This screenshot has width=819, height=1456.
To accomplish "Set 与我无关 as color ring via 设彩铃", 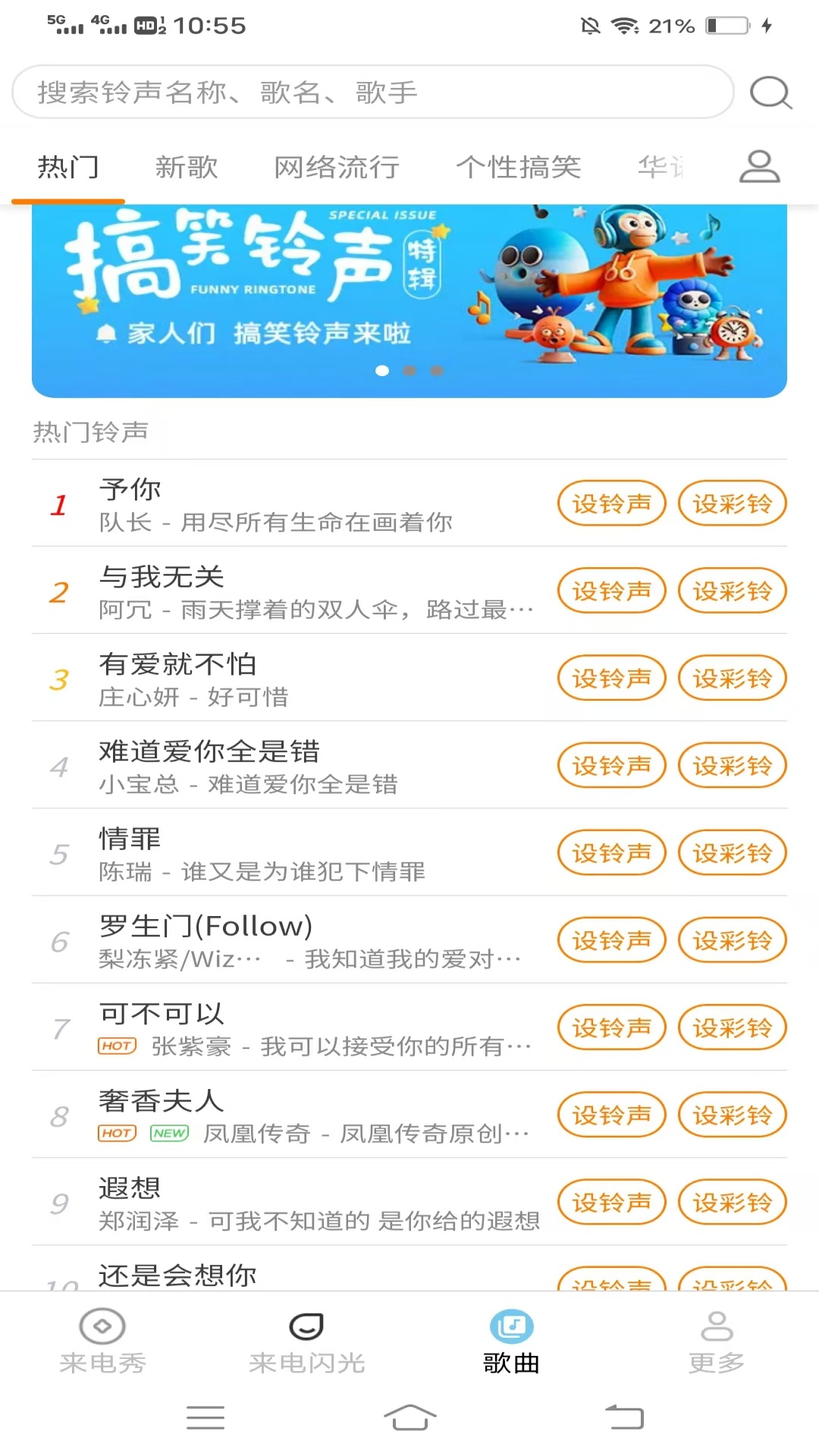I will [x=732, y=591].
